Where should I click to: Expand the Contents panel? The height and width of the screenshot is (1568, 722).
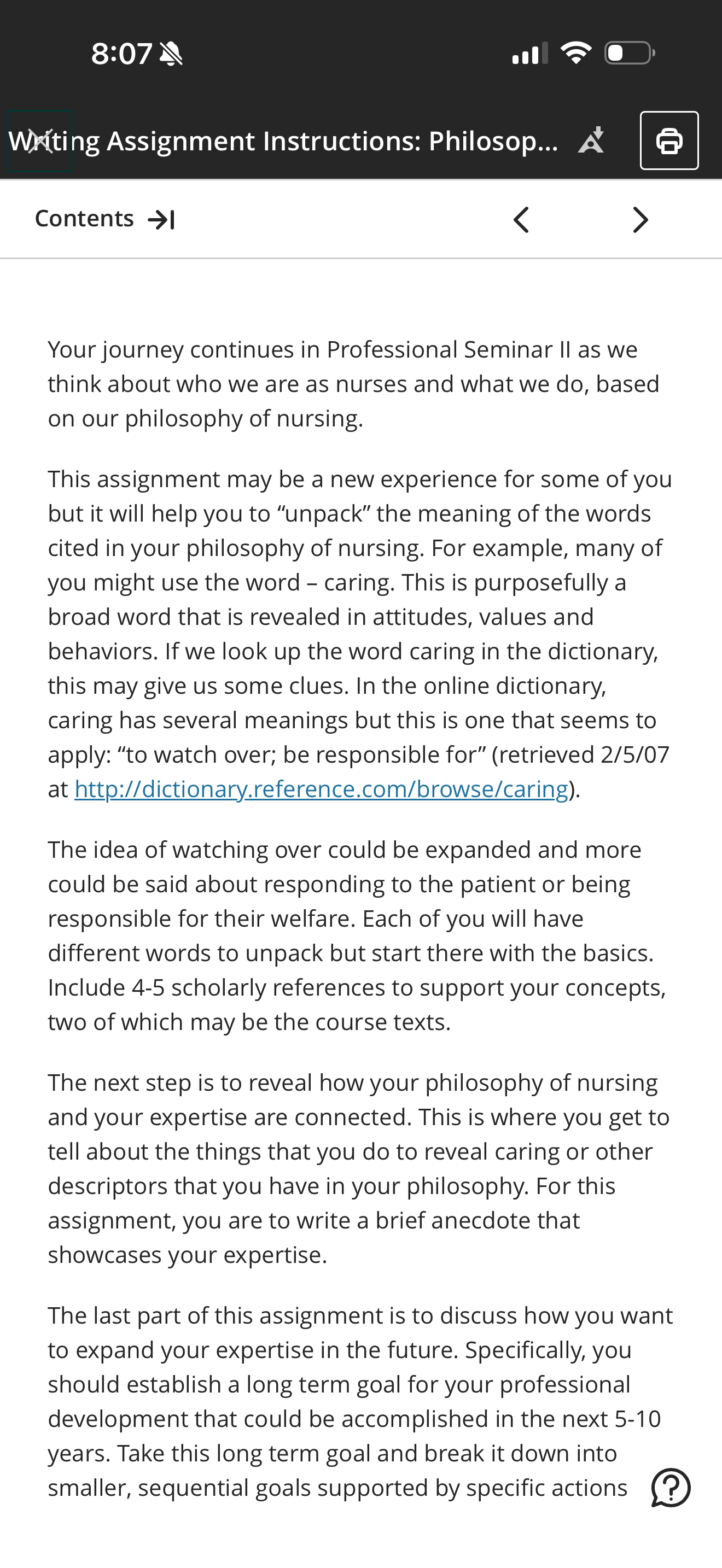coord(106,219)
